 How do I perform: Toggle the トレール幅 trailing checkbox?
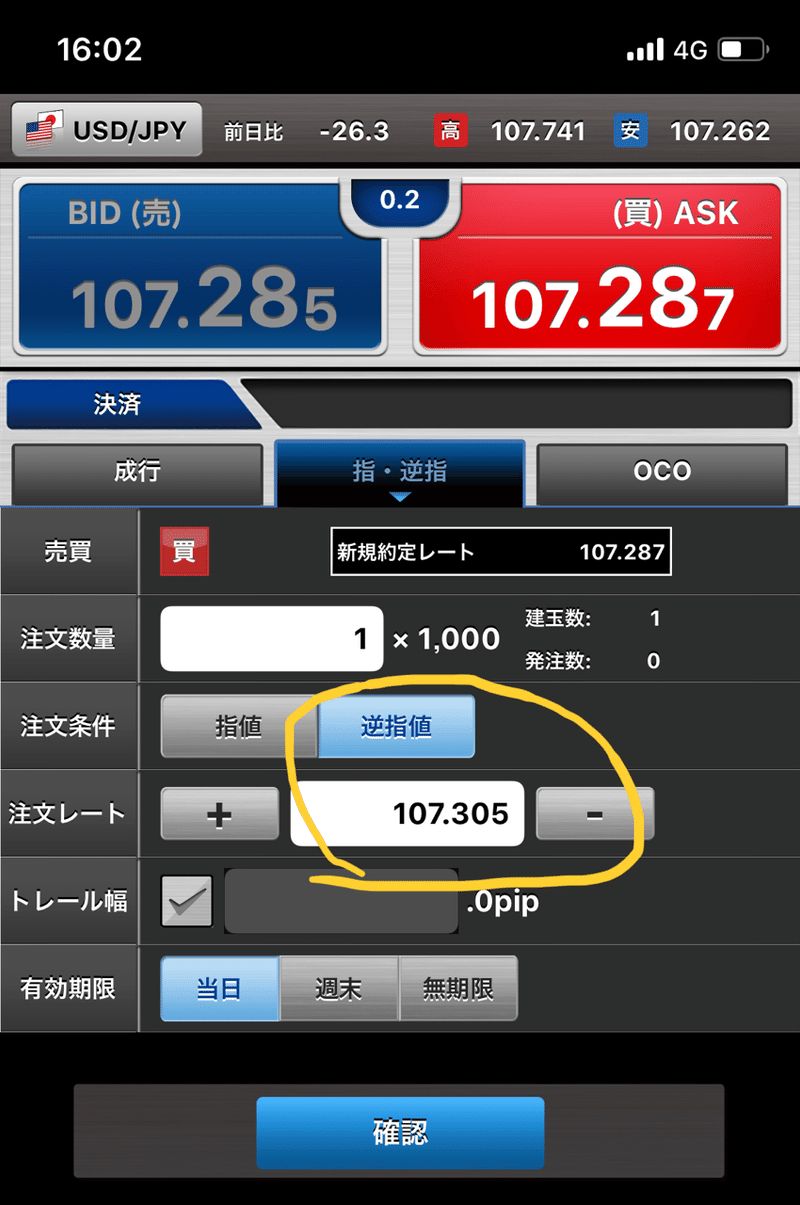(186, 901)
